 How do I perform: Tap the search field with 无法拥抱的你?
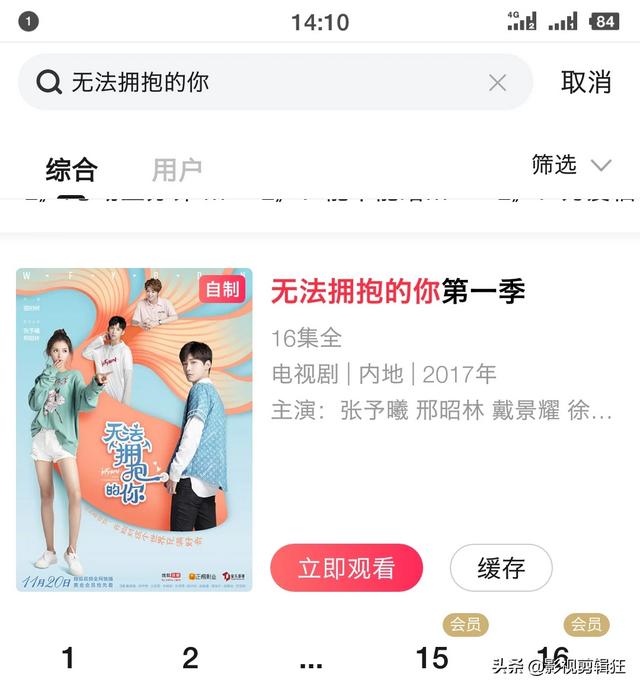click(260, 82)
